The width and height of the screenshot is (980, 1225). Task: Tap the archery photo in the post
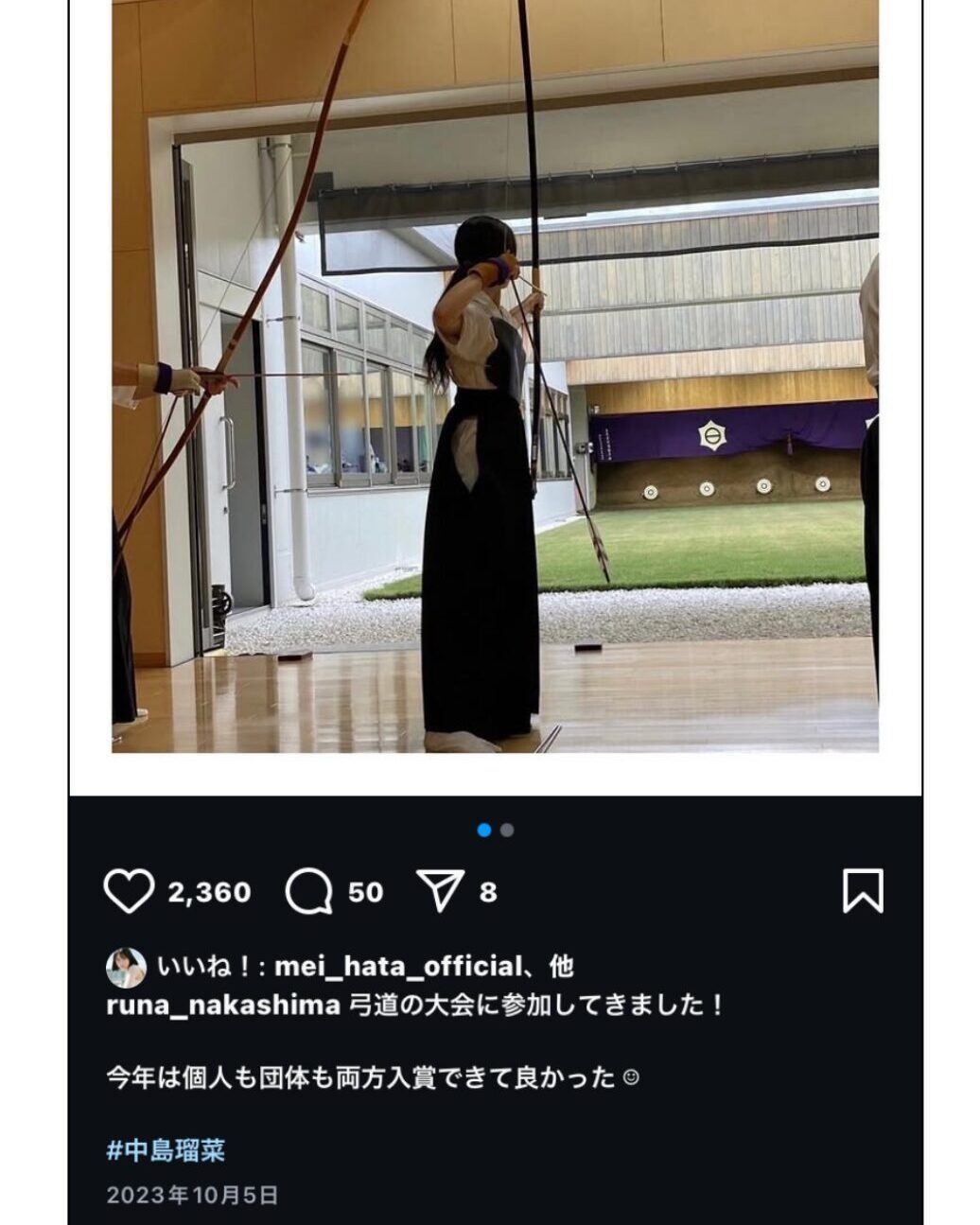(x=495, y=378)
